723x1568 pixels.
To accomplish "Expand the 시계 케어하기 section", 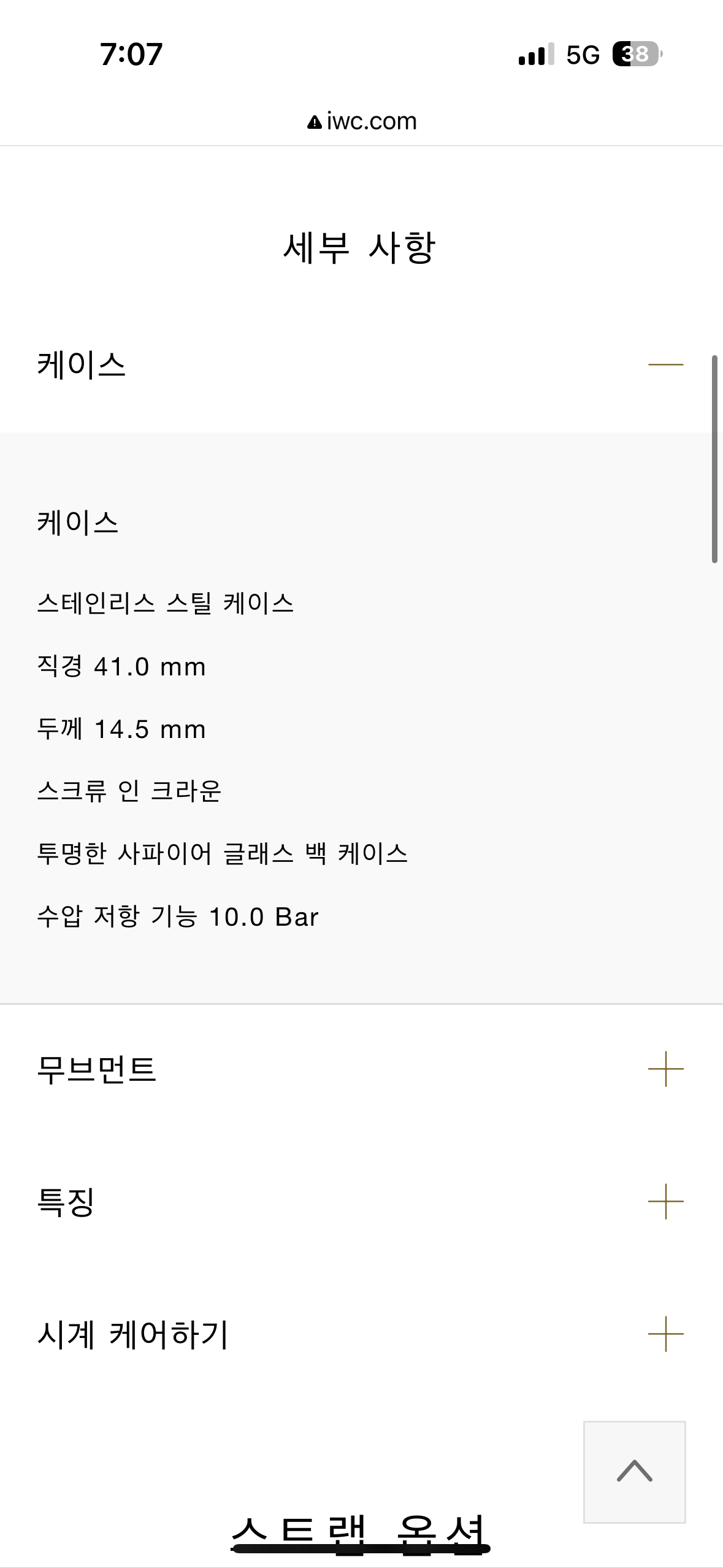I will [x=665, y=1334].
